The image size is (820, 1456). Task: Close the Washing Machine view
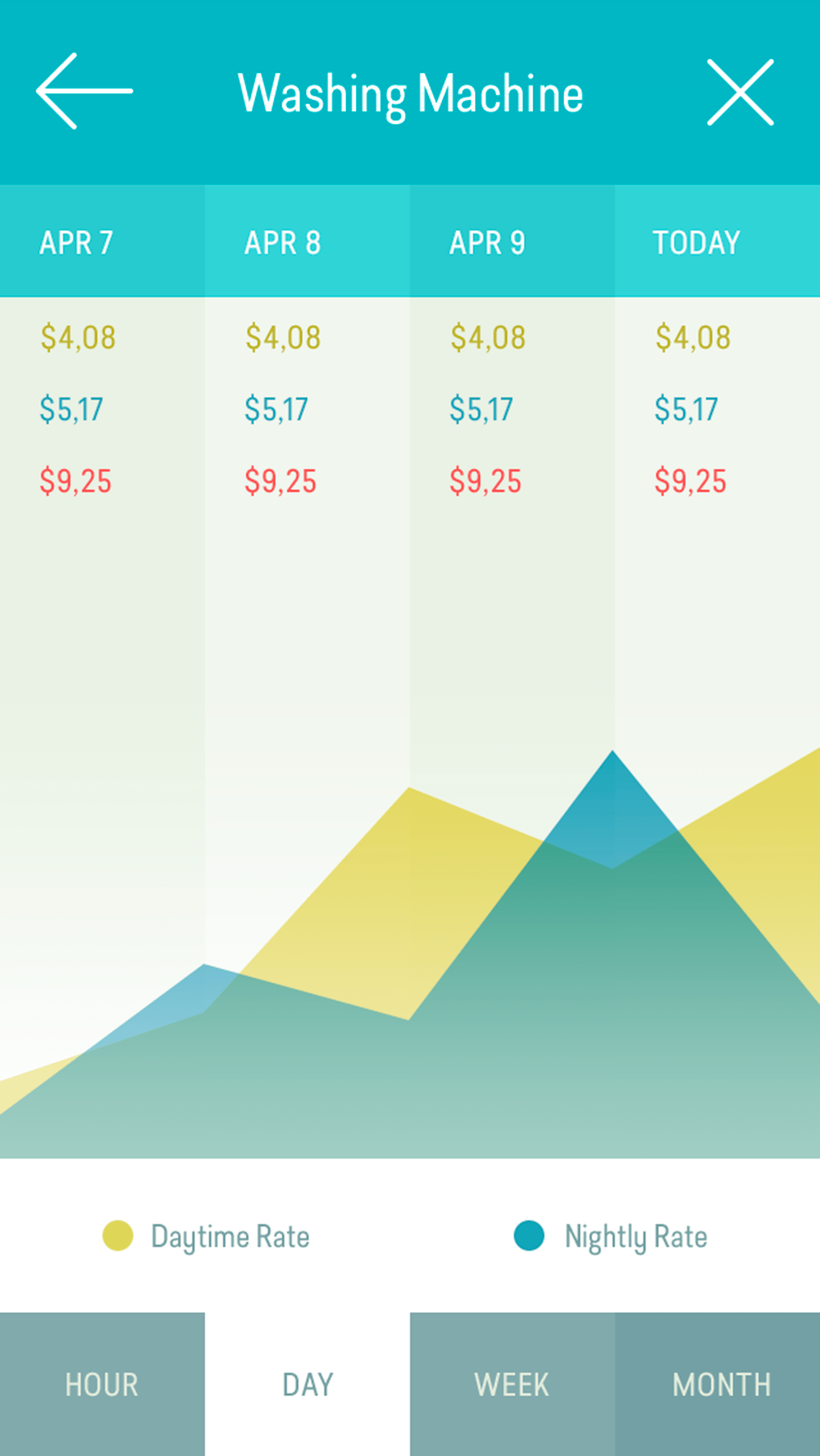point(741,92)
